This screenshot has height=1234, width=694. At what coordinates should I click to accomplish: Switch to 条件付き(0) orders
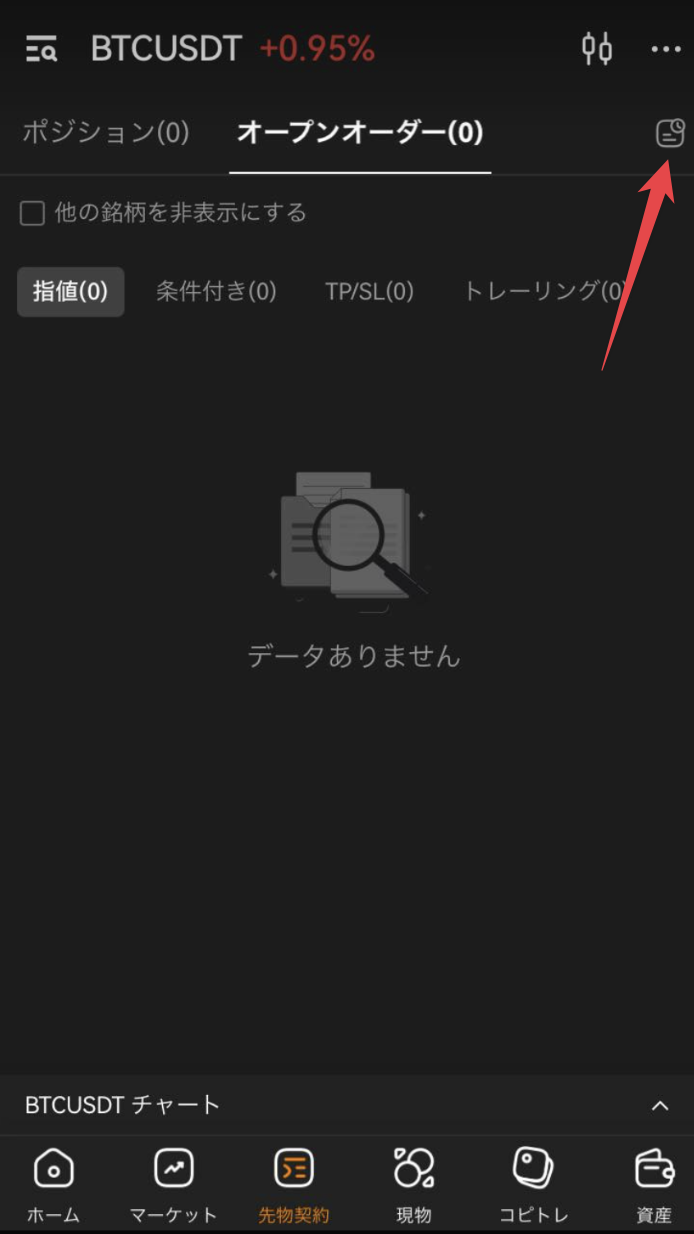[x=216, y=291]
